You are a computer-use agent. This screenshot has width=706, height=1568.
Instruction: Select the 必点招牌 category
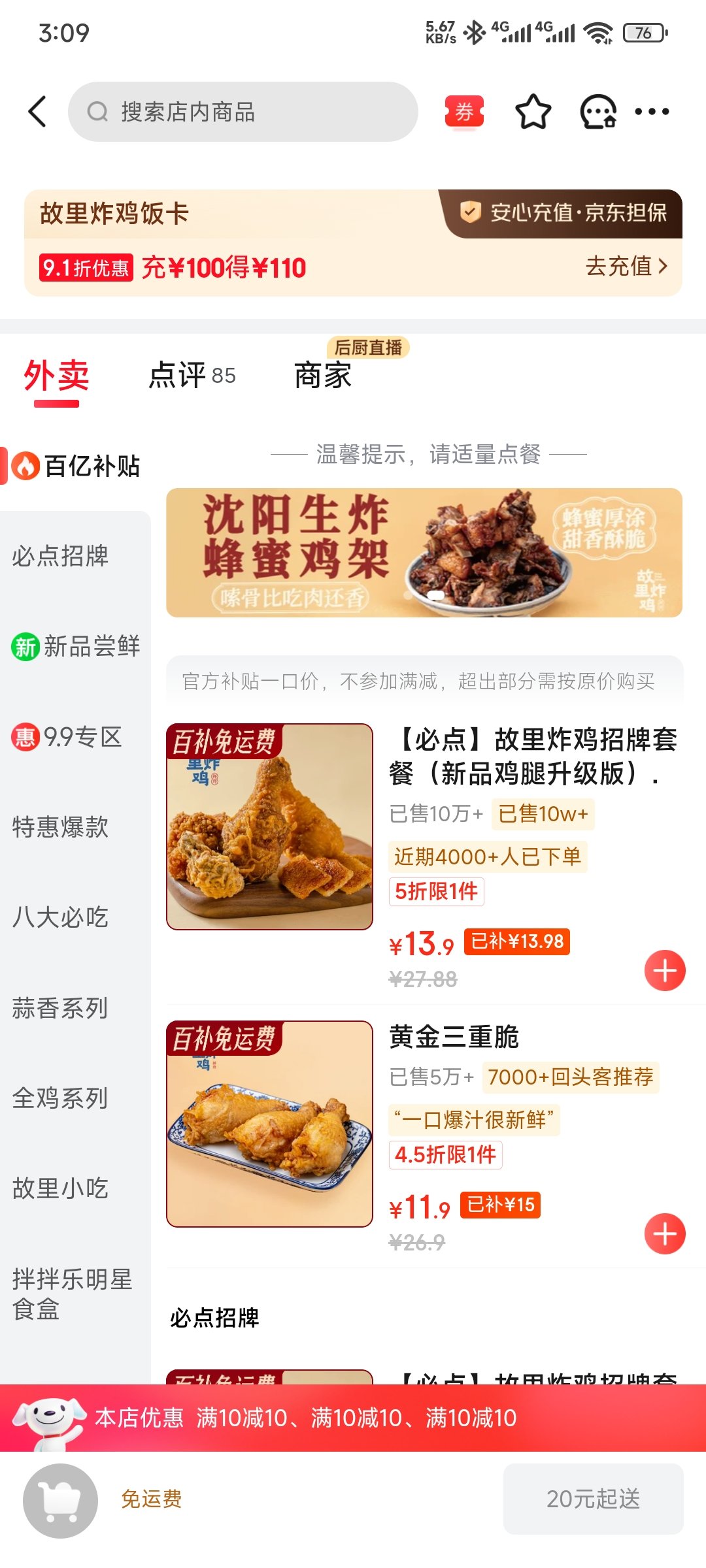click(60, 556)
